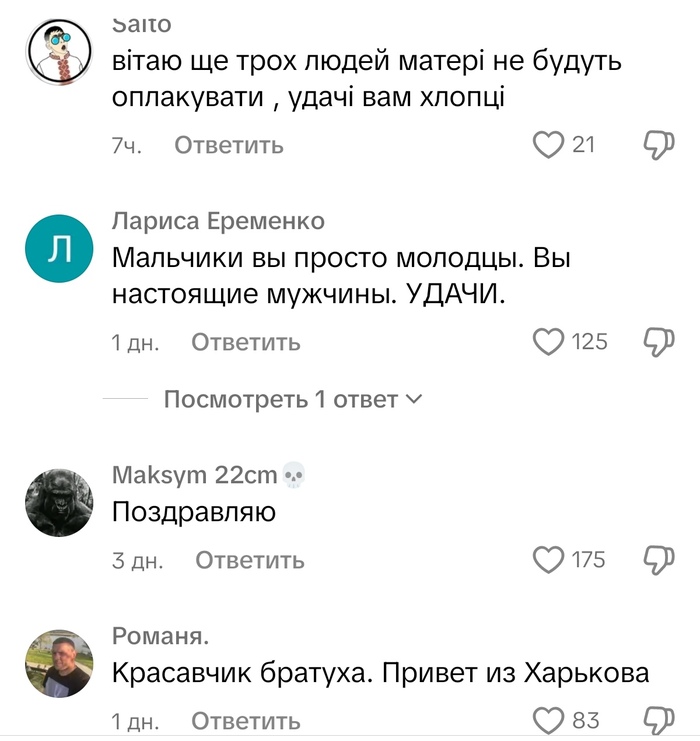Dislike Лариса Еременко's comment
700x741 pixels.
tap(656, 342)
